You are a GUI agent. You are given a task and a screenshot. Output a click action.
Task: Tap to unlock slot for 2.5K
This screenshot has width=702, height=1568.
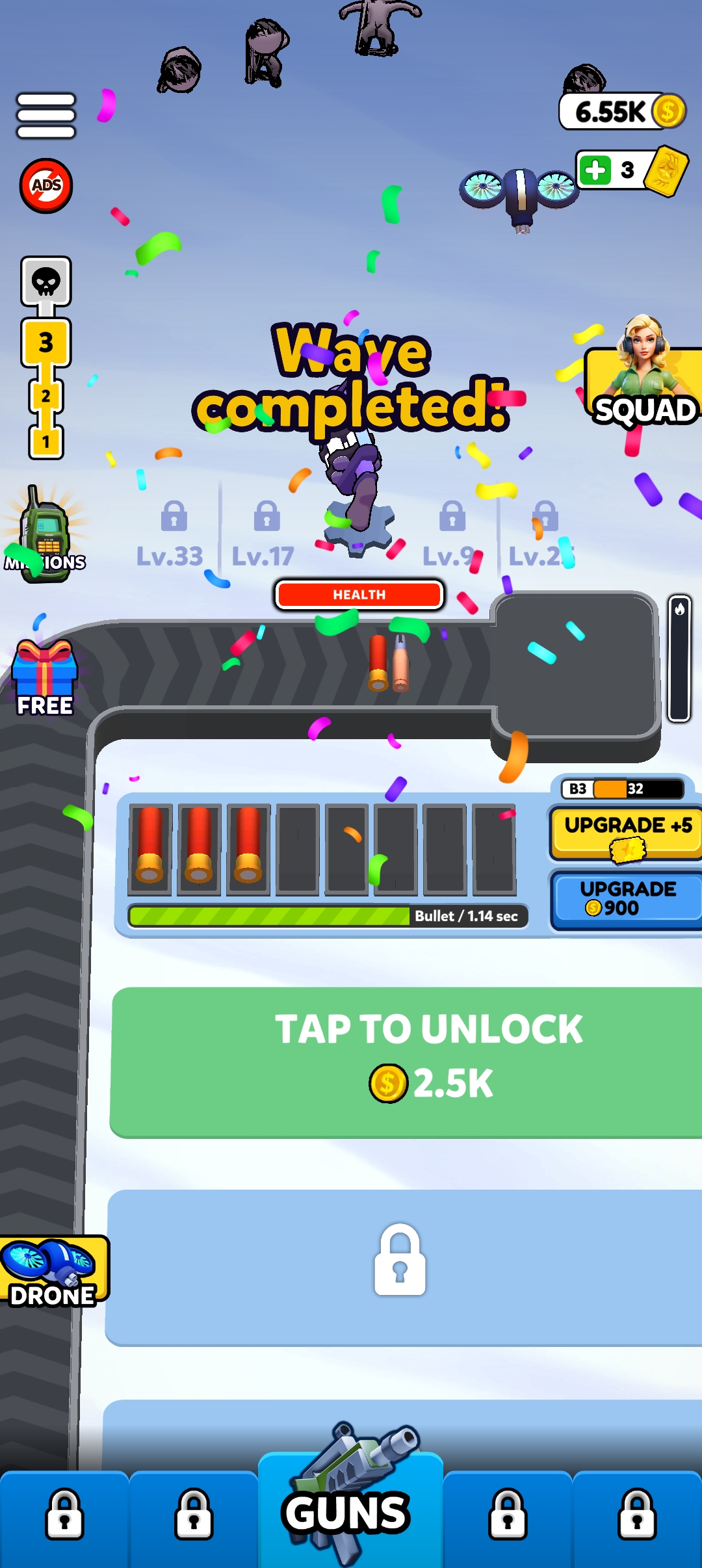point(406,1062)
